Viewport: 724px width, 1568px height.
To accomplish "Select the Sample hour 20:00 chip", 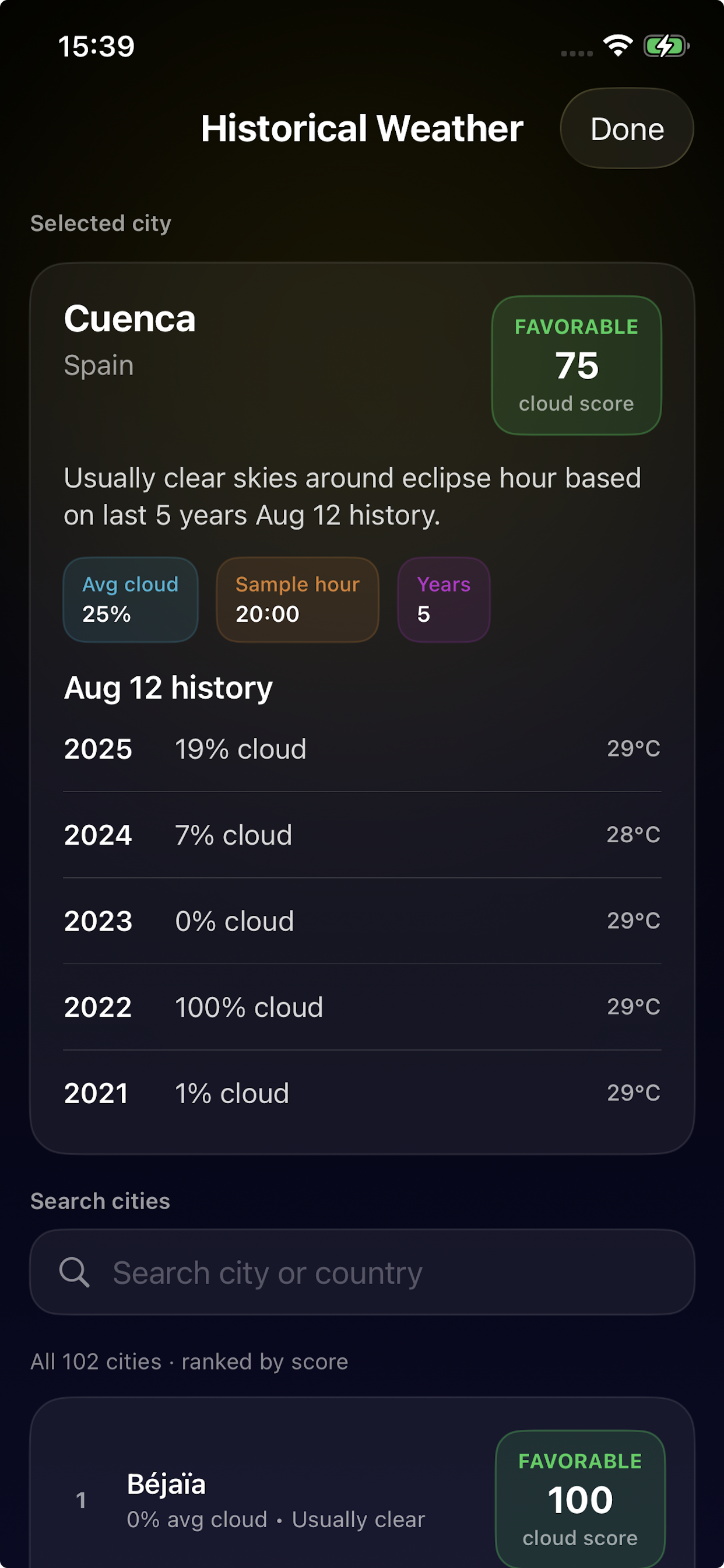I will coord(297,599).
